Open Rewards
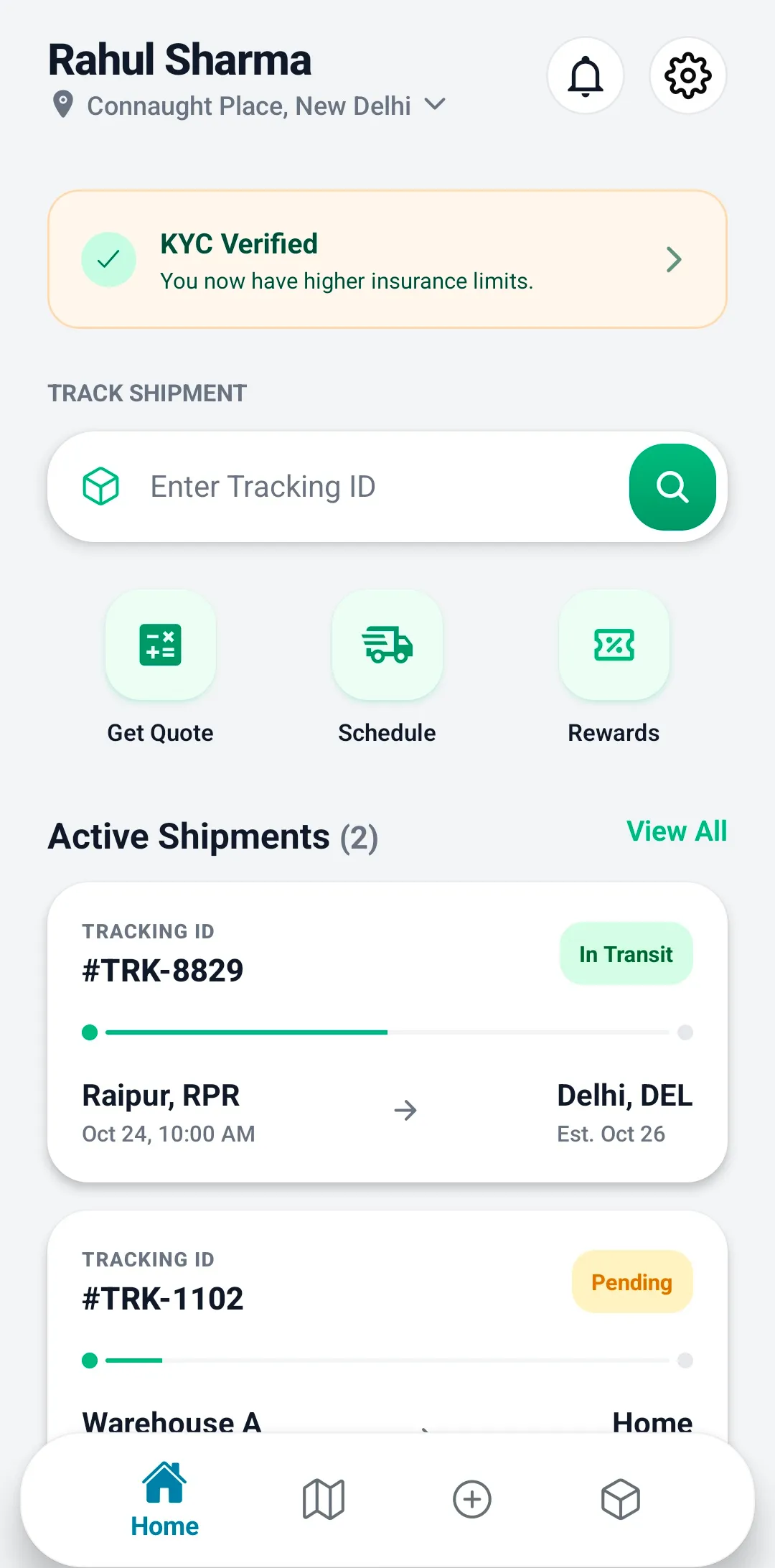 pyautogui.click(x=614, y=645)
